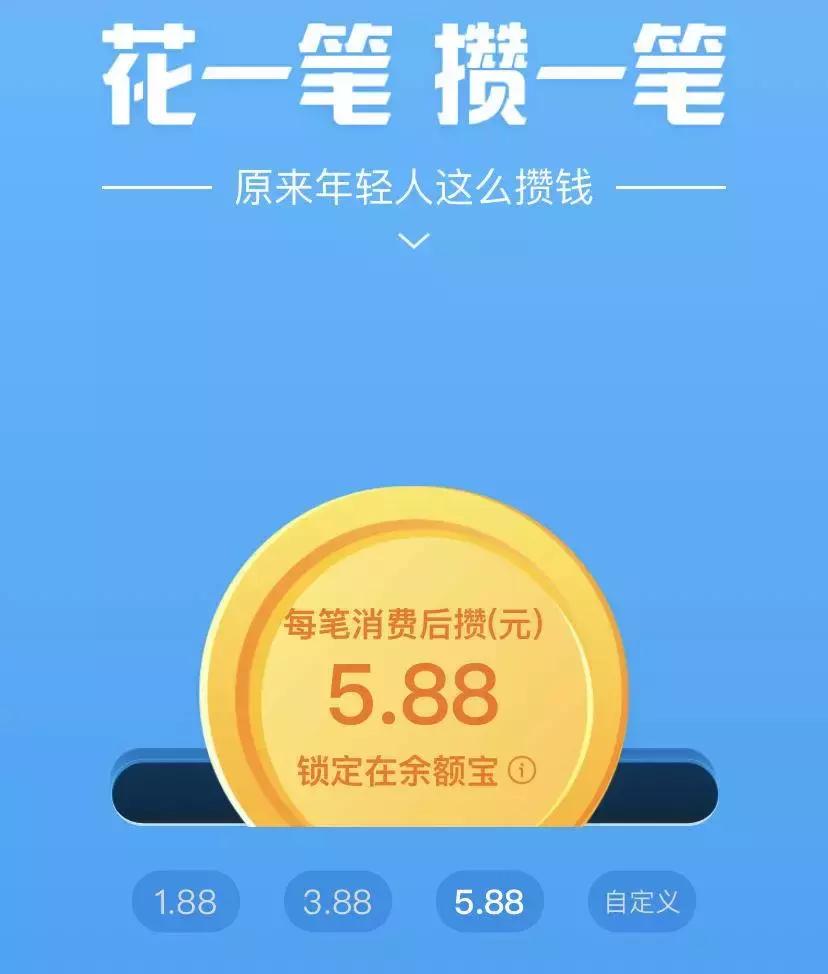
Task: Tap the 5.88 amount displayed on the coin
Action: (x=414, y=692)
